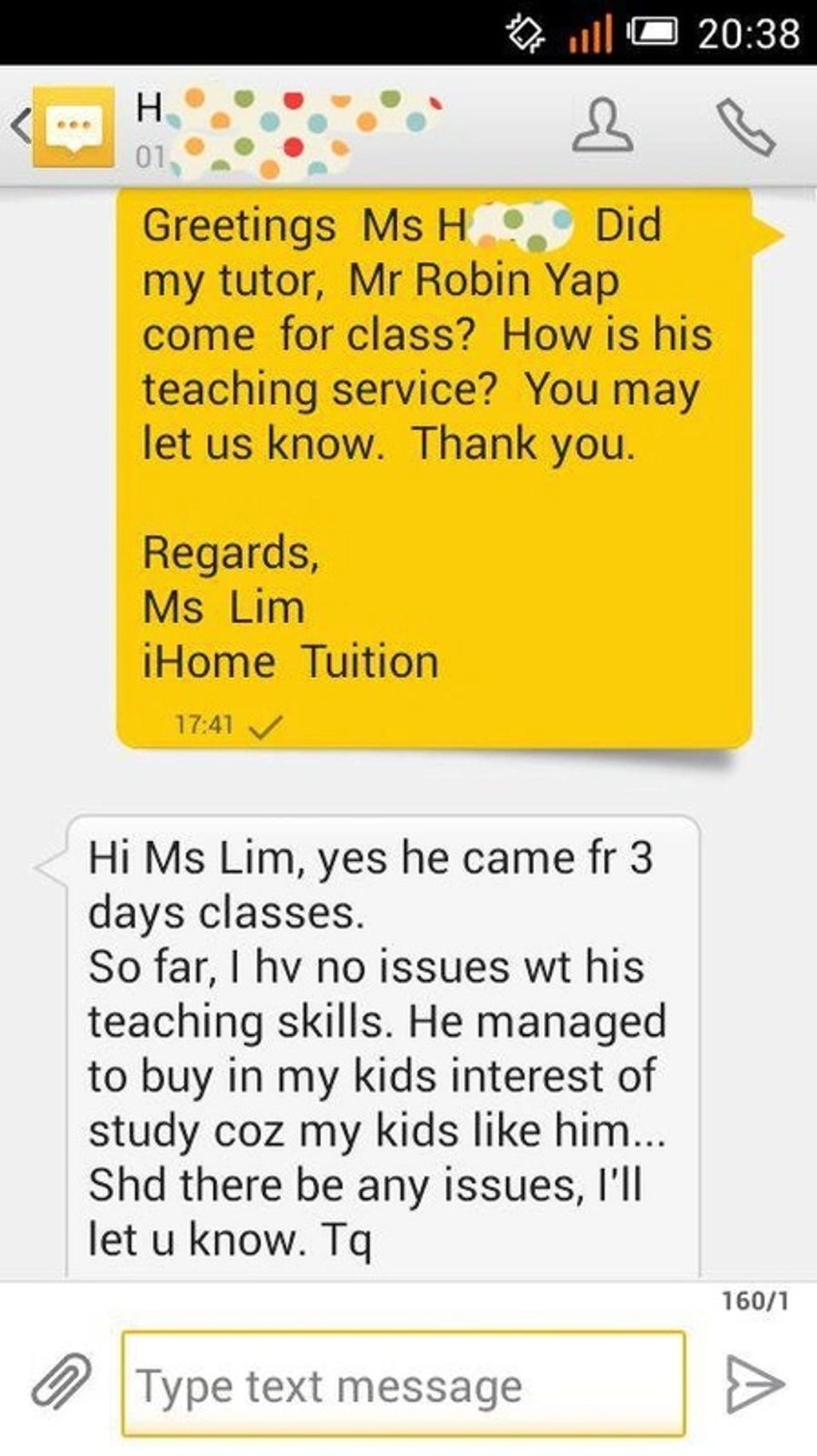This screenshot has height=1456, width=817.
Task: Send the text message
Action: point(754,1383)
